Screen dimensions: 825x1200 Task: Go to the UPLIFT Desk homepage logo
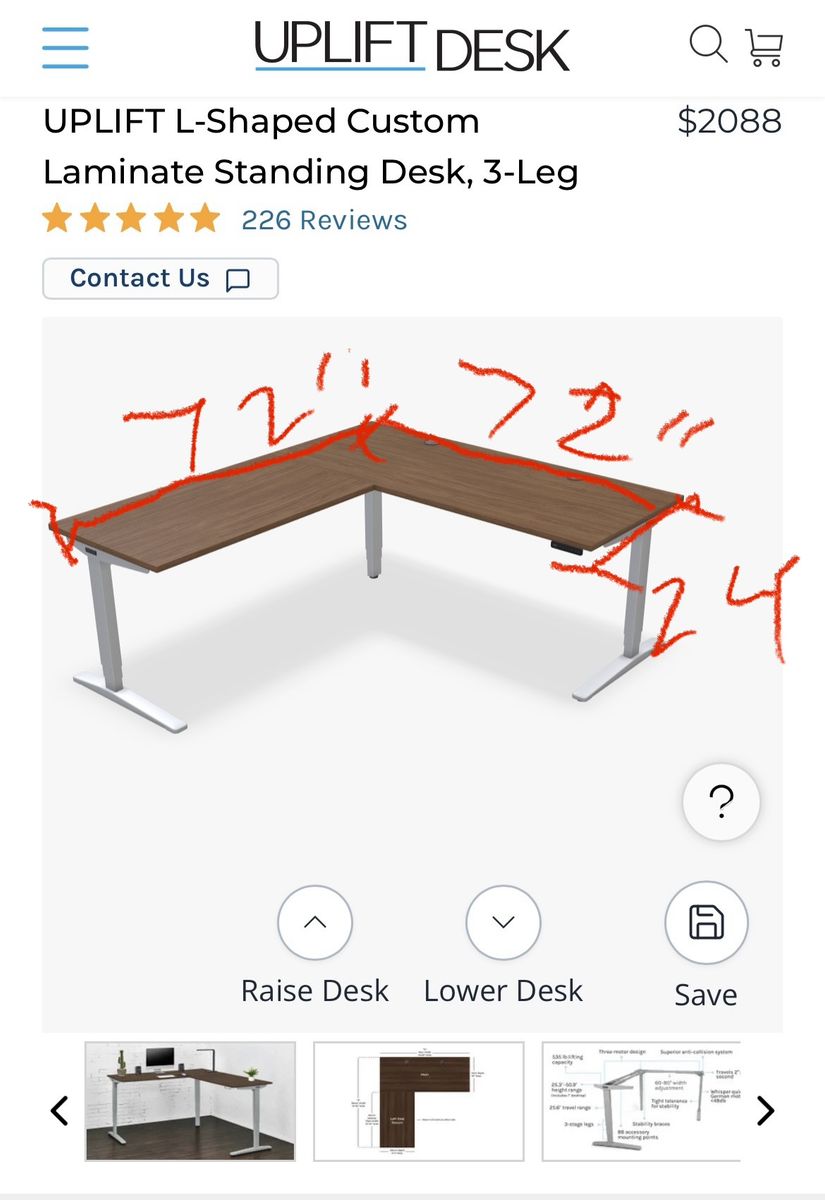point(412,47)
